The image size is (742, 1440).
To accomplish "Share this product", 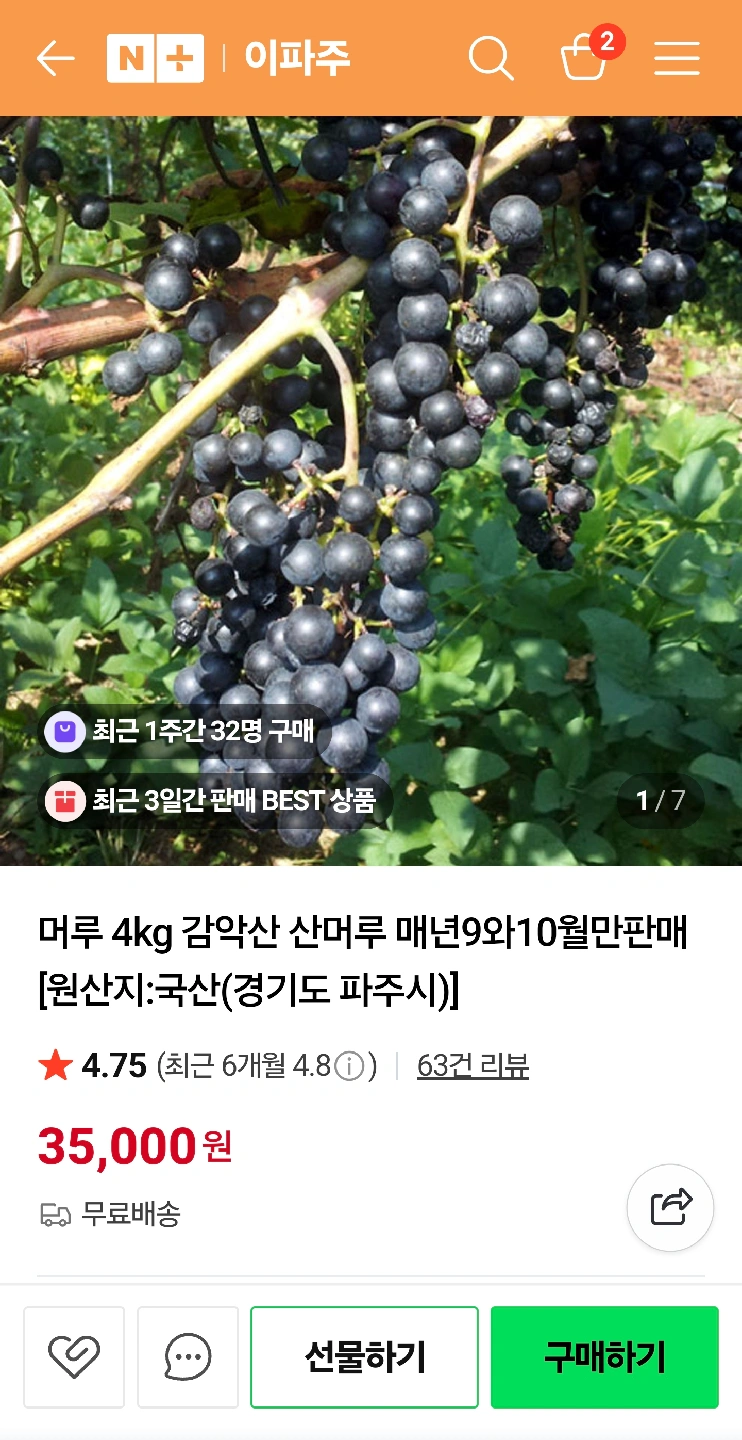I will pos(670,1208).
